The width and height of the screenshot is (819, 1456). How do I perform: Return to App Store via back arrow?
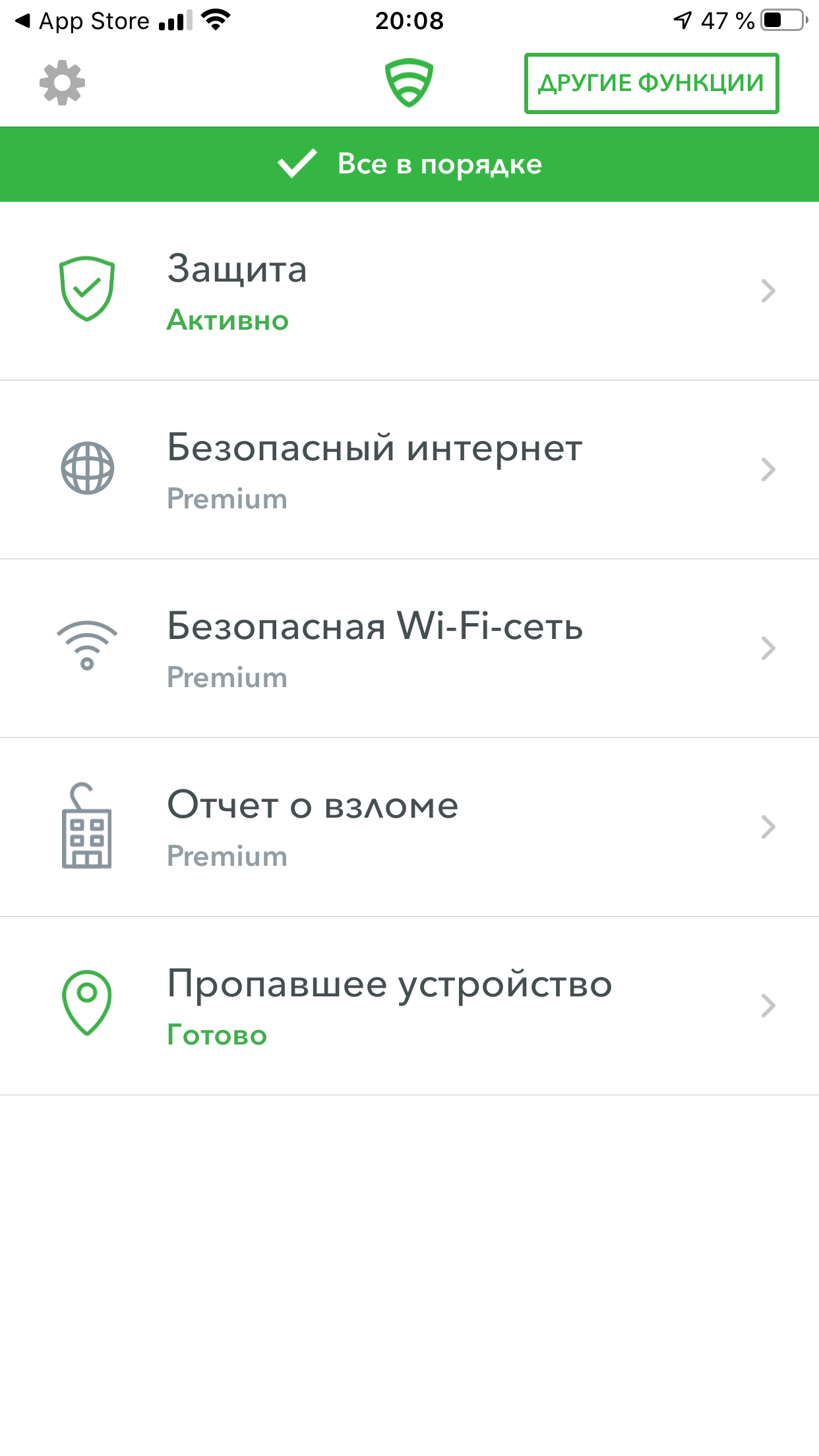tap(82, 21)
